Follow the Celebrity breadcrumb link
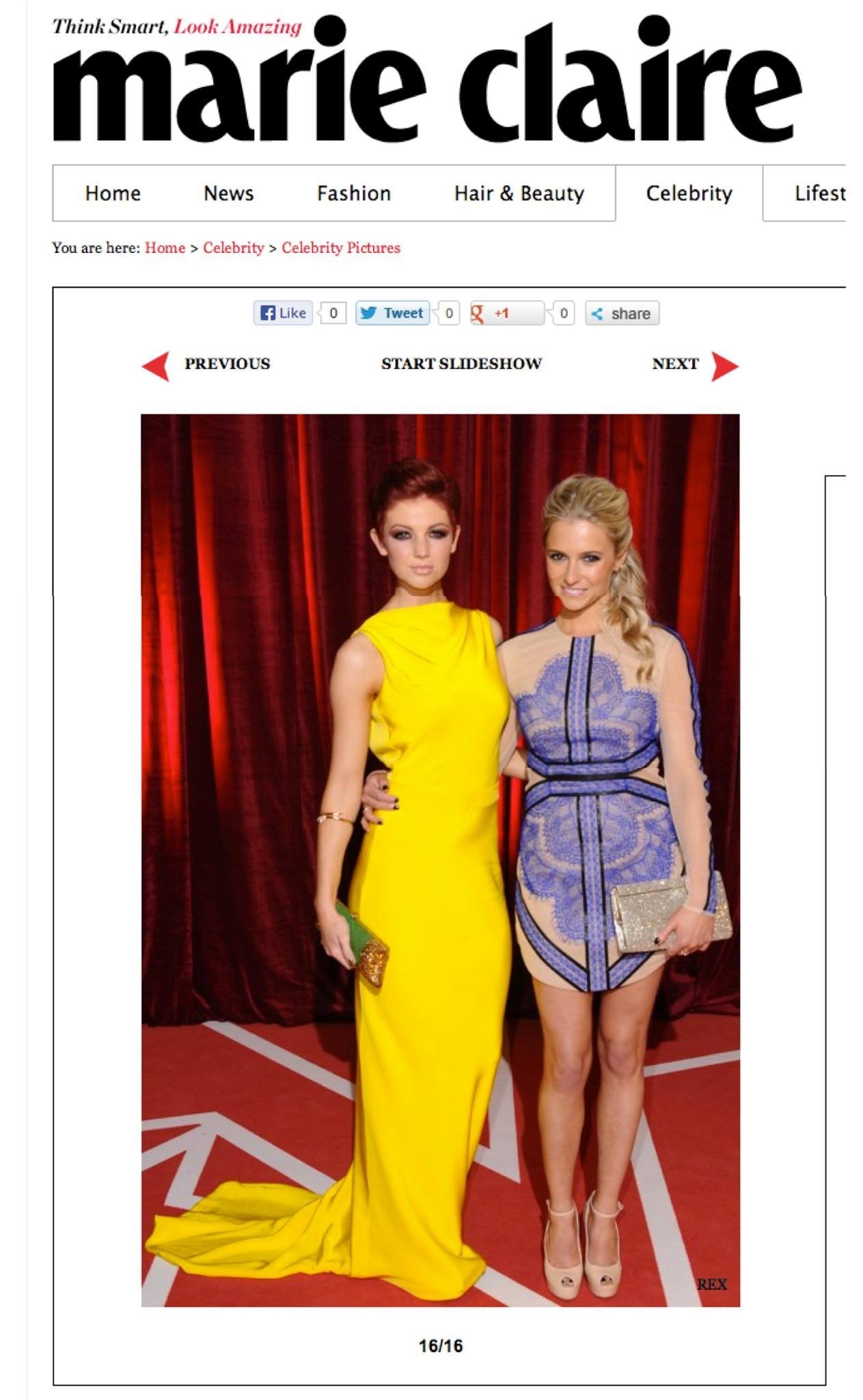 233,247
